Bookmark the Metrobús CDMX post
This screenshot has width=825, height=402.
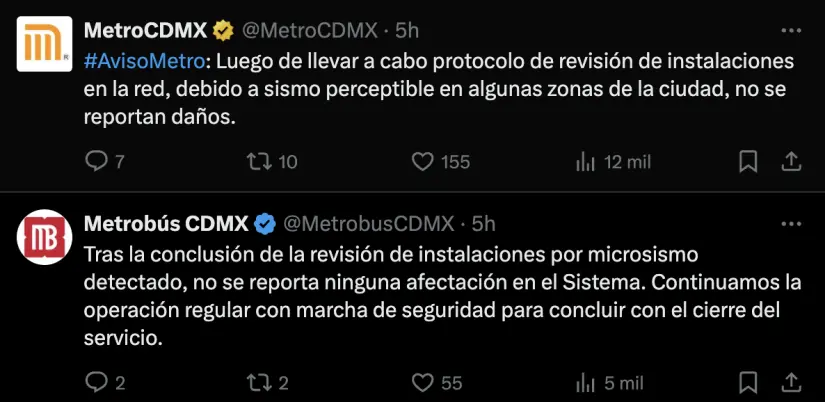pyautogui.click(x=747, y=382)
